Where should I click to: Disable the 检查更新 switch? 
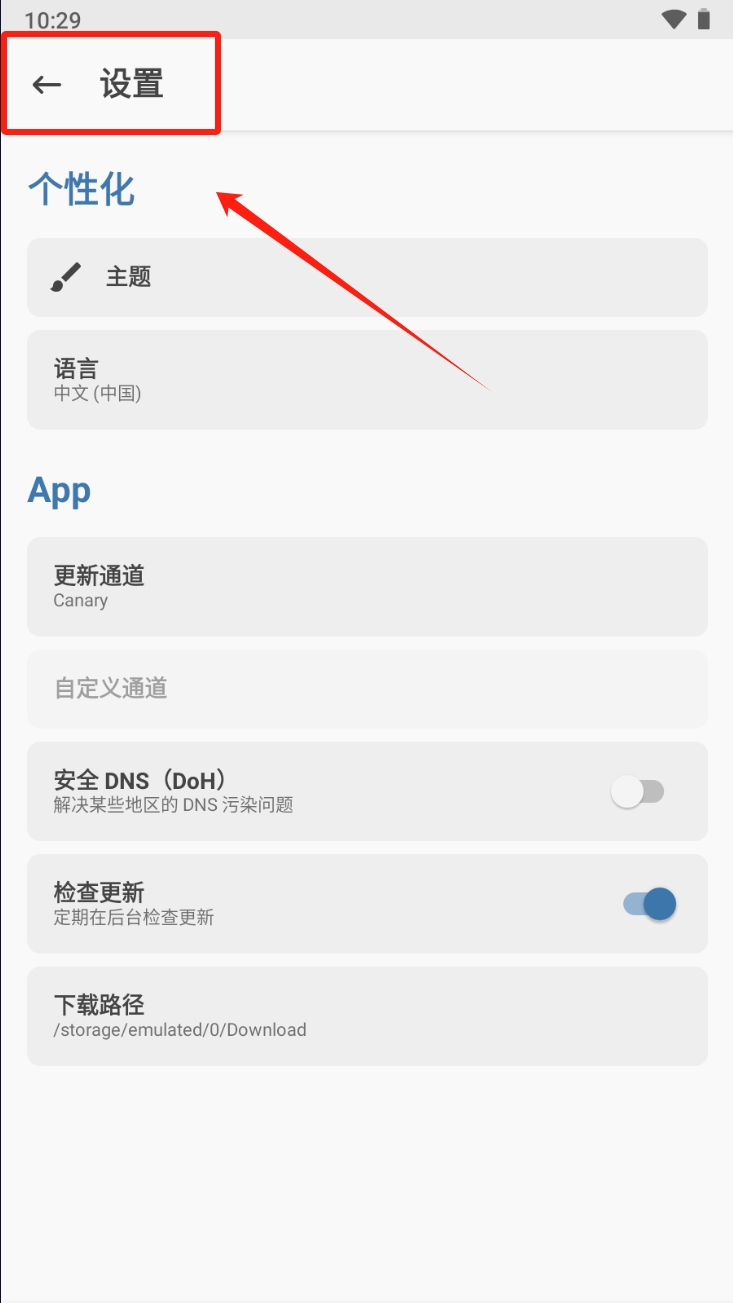pyautogui.click(x=649, y=904)
